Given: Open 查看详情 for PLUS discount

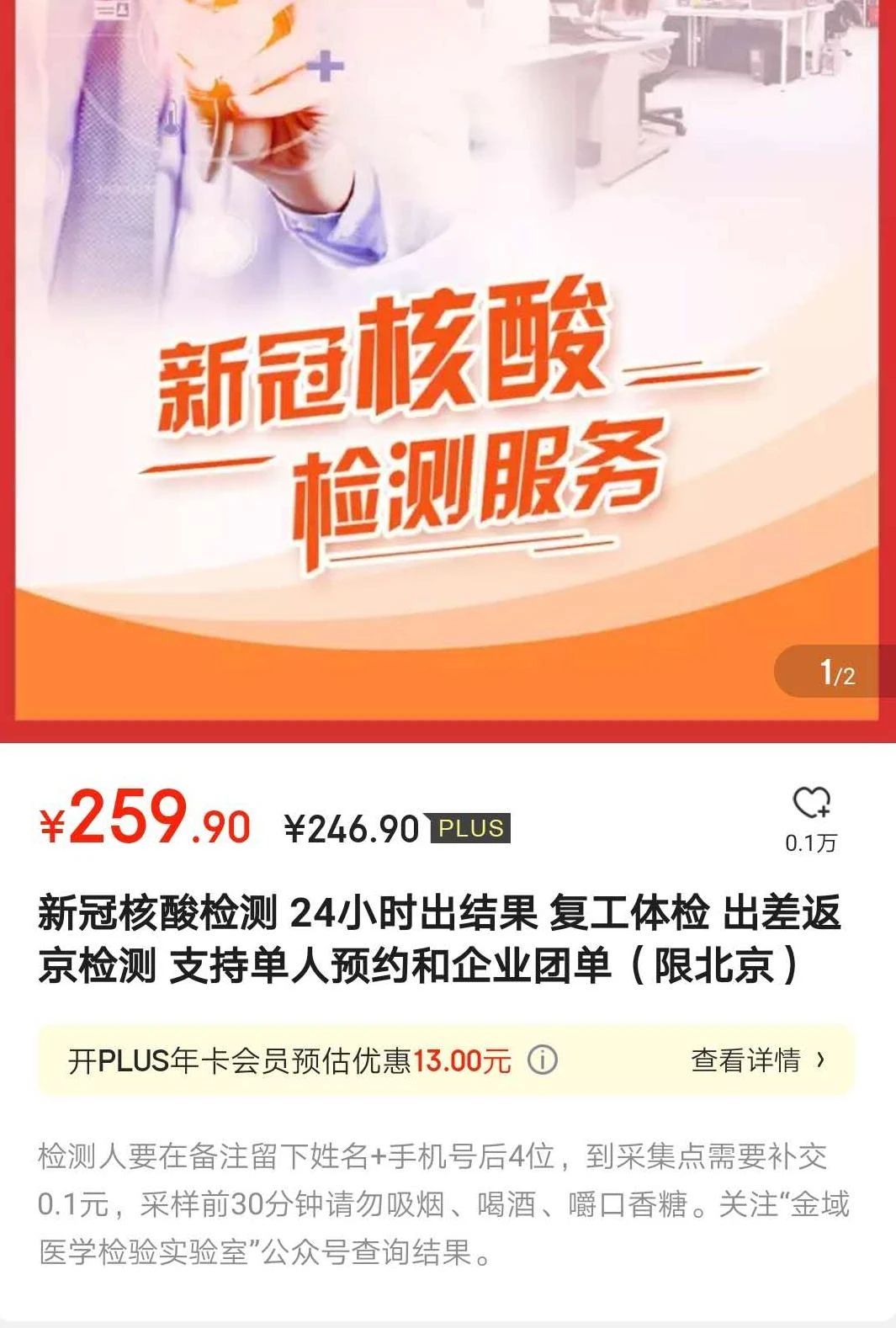Looking at the screenshot, I should click(757, 1060).
